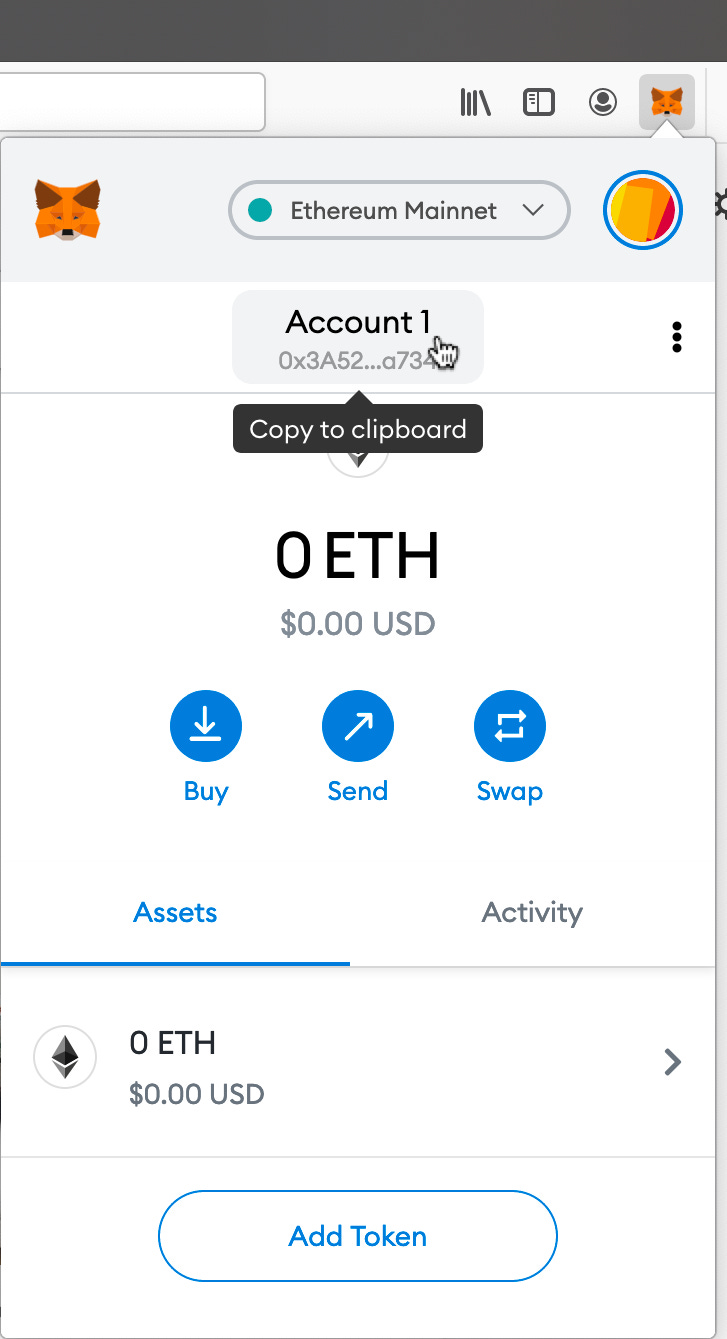The image size is (727, 1339).
Task: Open the Ethereum Mainnet network dropdown
Action: 399,211
